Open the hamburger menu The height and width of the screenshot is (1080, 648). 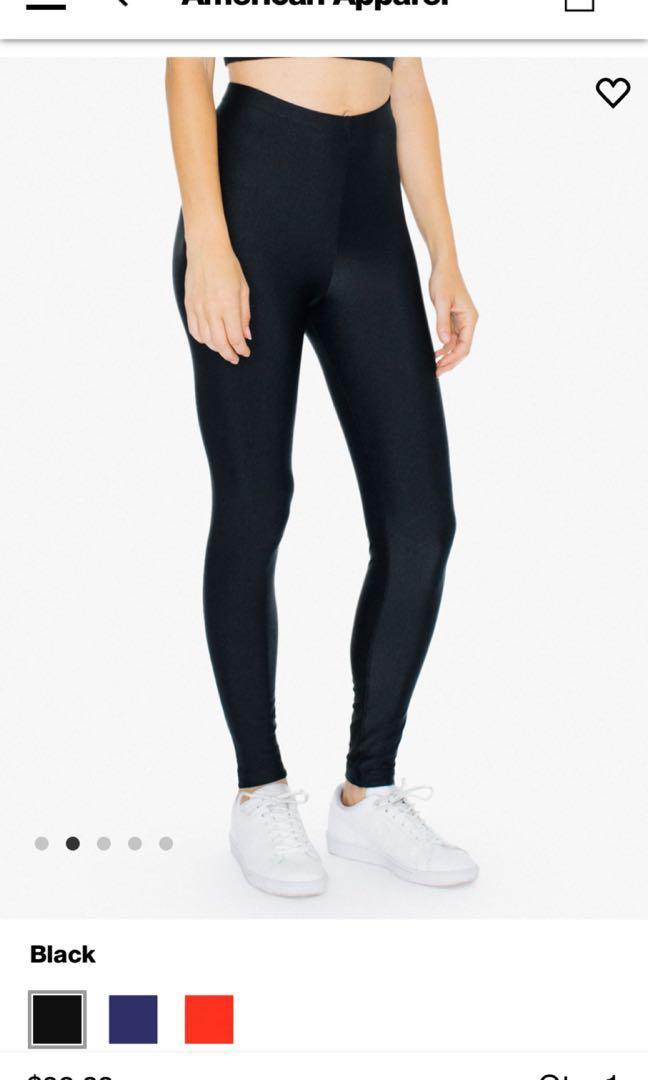45,5
